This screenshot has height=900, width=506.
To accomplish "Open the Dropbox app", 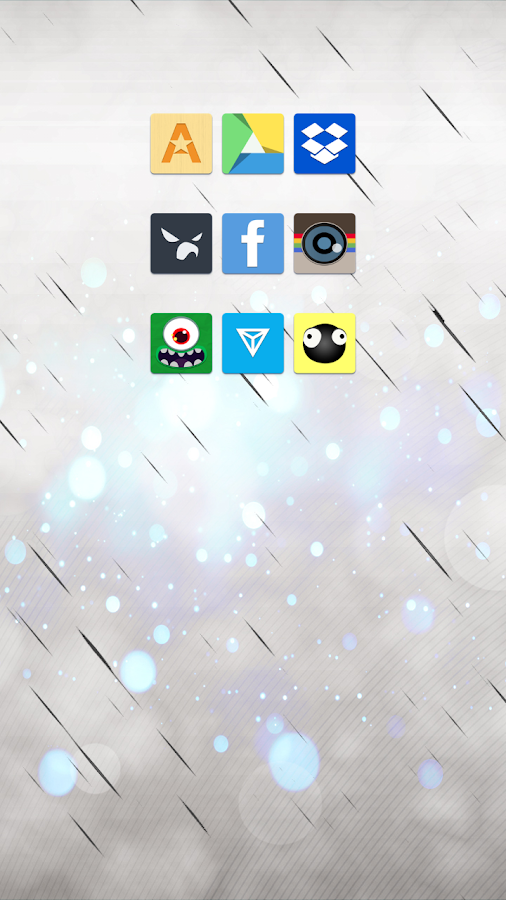I will (x=325, y=143).
